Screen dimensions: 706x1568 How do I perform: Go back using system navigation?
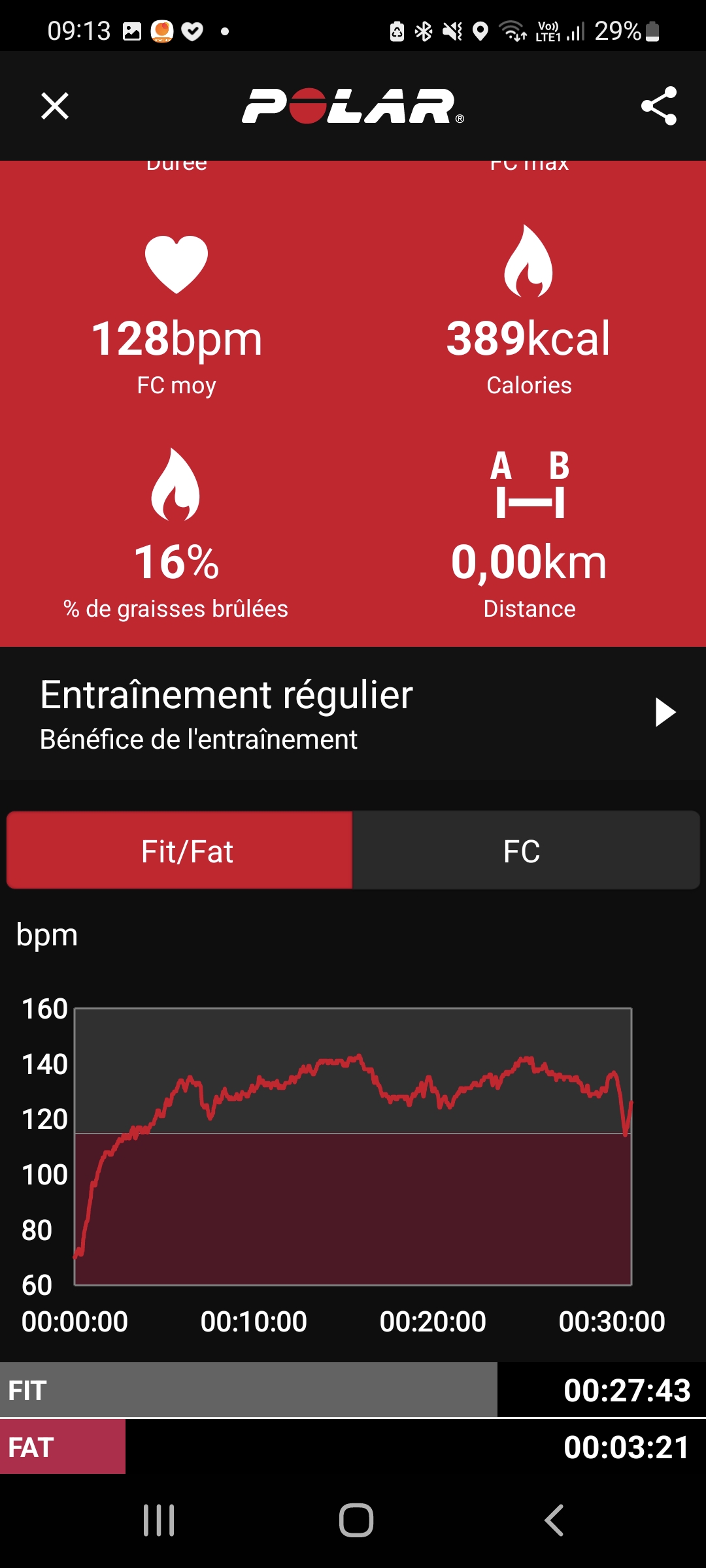point(554,1520)
